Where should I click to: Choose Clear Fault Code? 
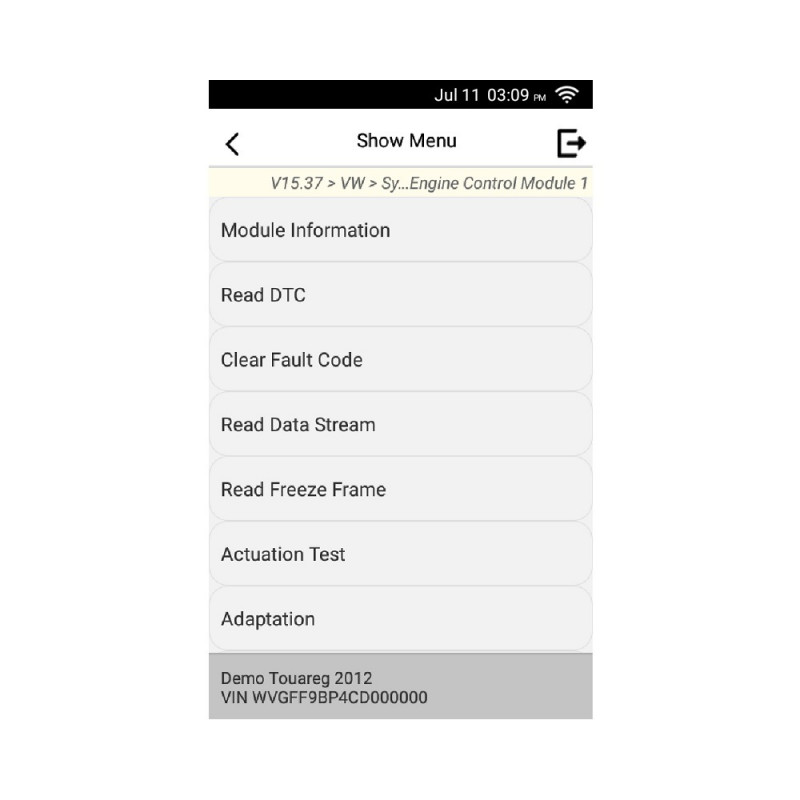(x=400, y=360)
